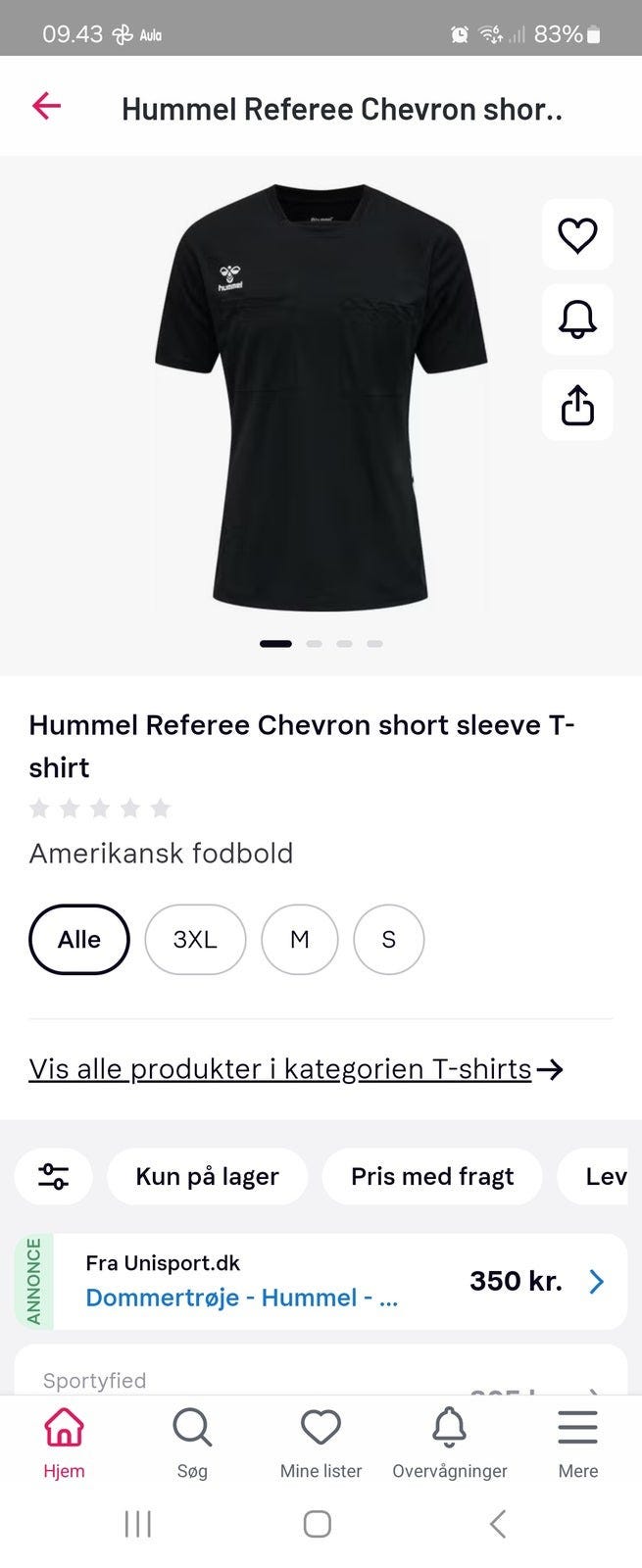Open the Mere menu tab
642x1568 pixels.
tap(578, 1443)
